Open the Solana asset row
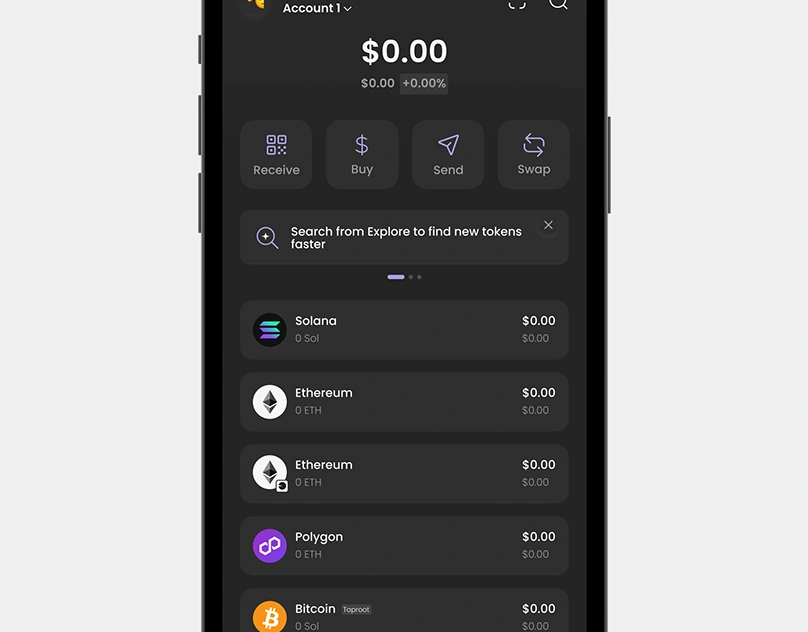The width and height of the screenshot is (808, 632). (x=404, y=330)
